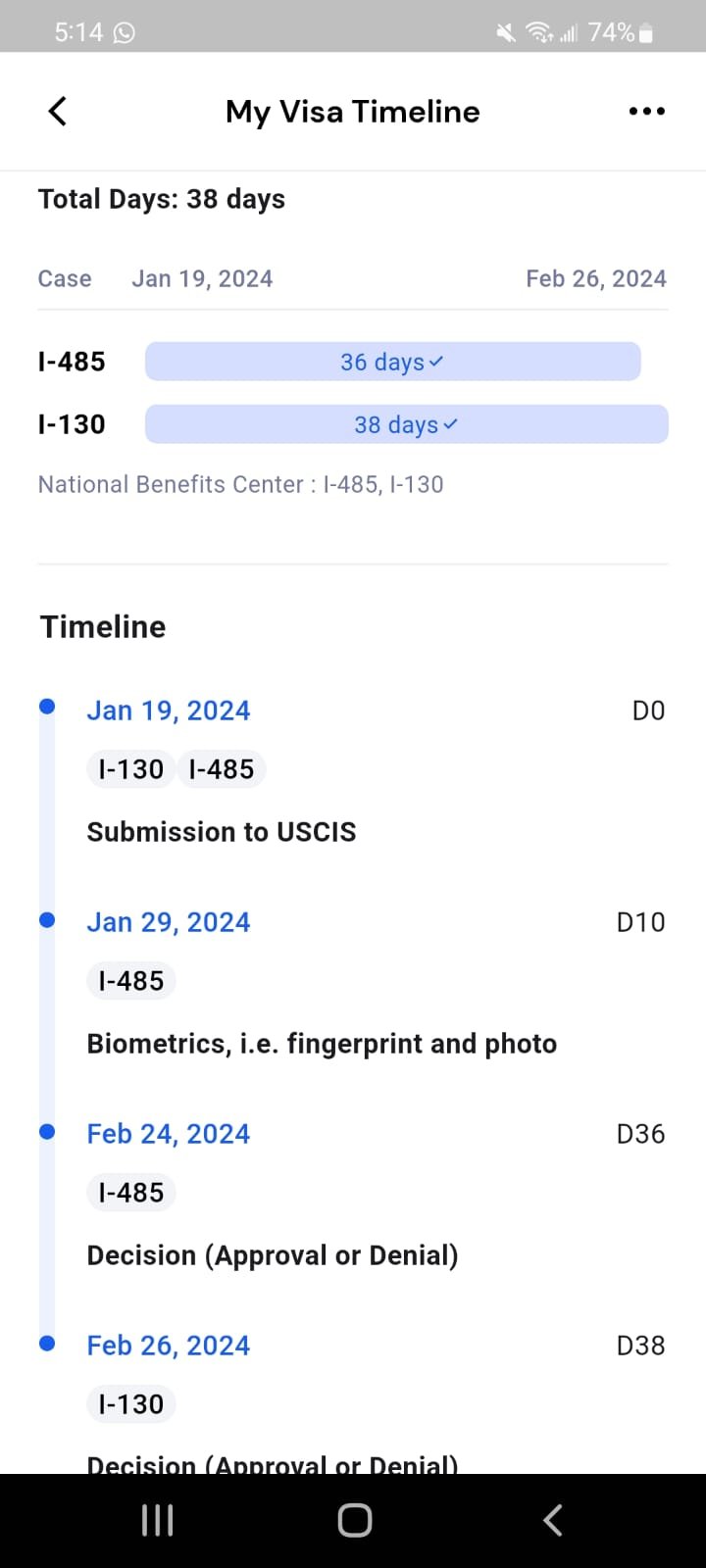706x1568 pixels.
Task: Open the Feb 24, 2024 decision entry
Action: tap(353, 1195)
